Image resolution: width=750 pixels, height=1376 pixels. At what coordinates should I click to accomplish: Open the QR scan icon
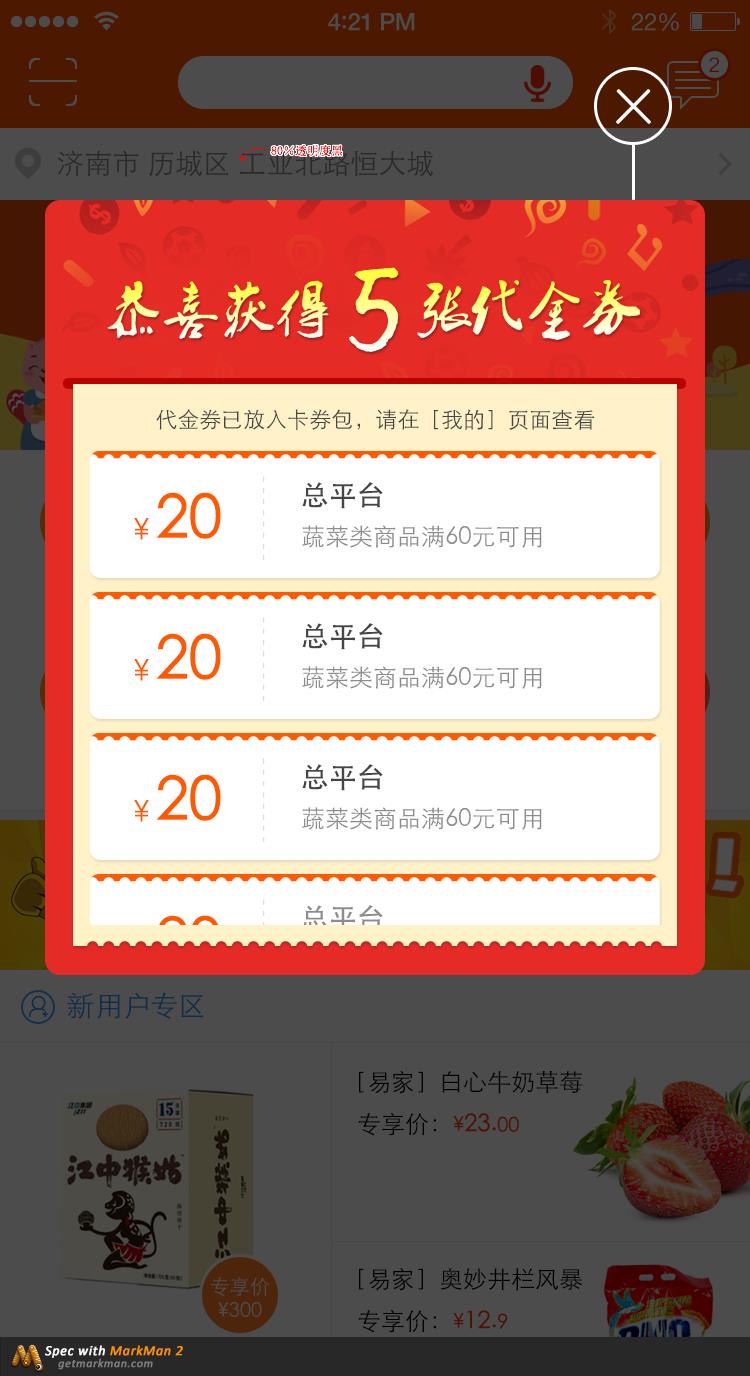(53, 82)
